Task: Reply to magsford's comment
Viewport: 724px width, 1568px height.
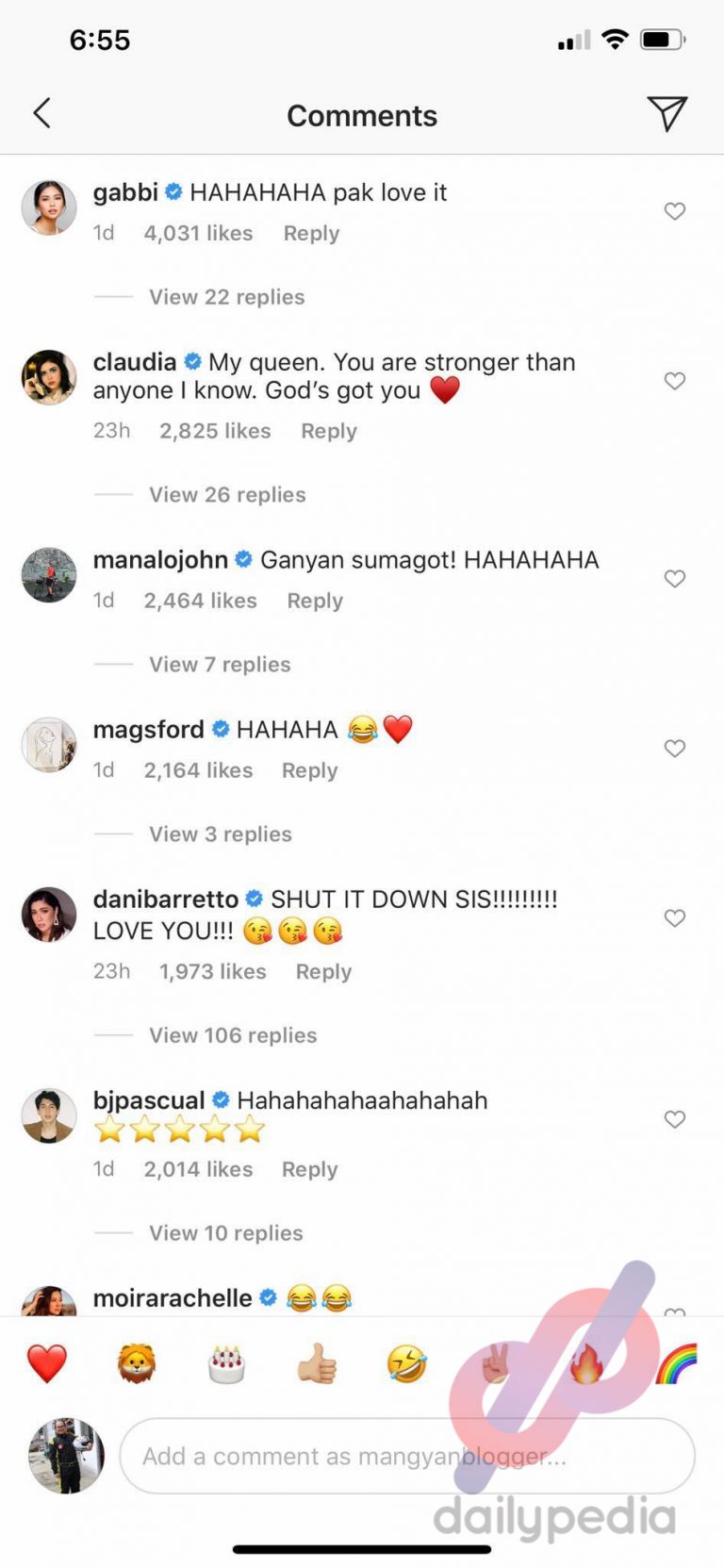Action: (309, 770)
